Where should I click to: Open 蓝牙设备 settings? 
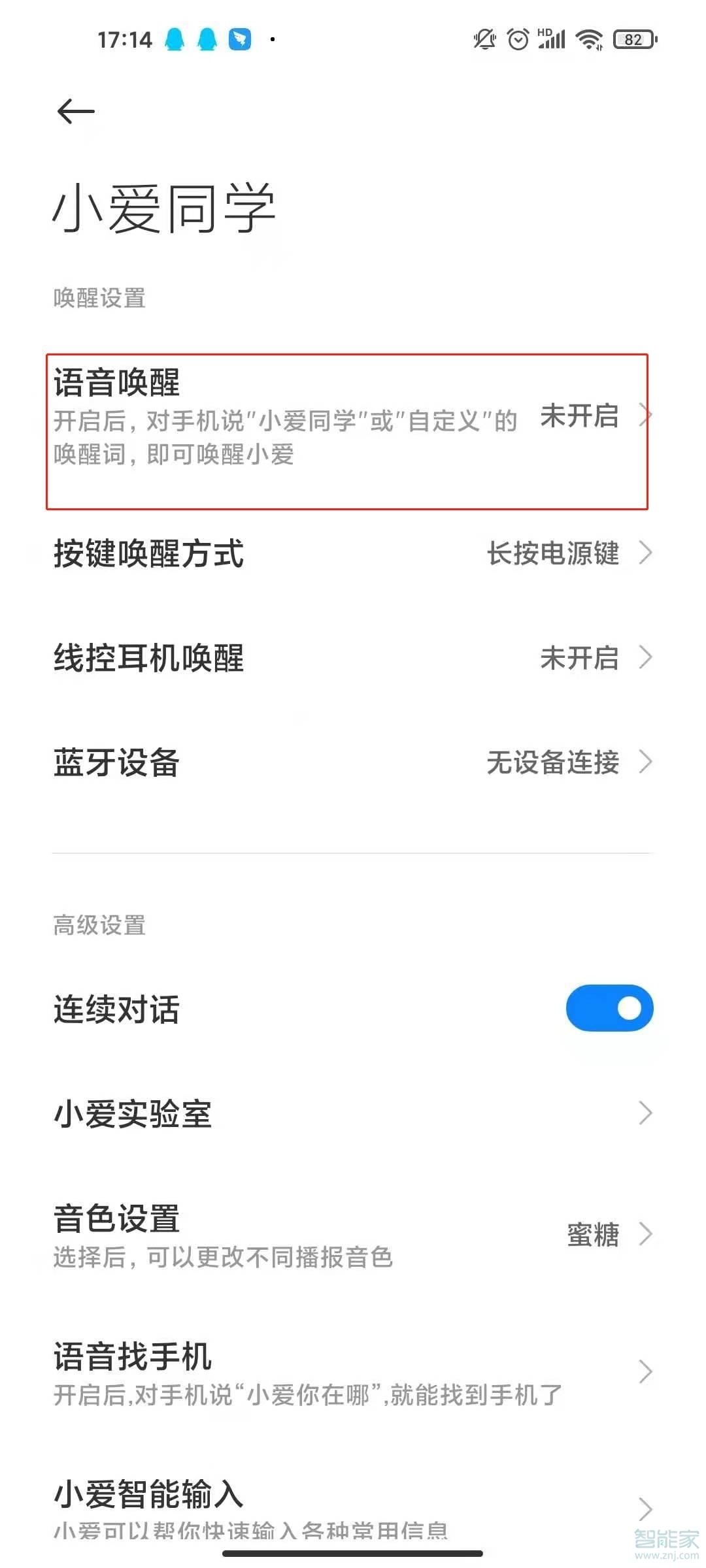coord(353,762)
